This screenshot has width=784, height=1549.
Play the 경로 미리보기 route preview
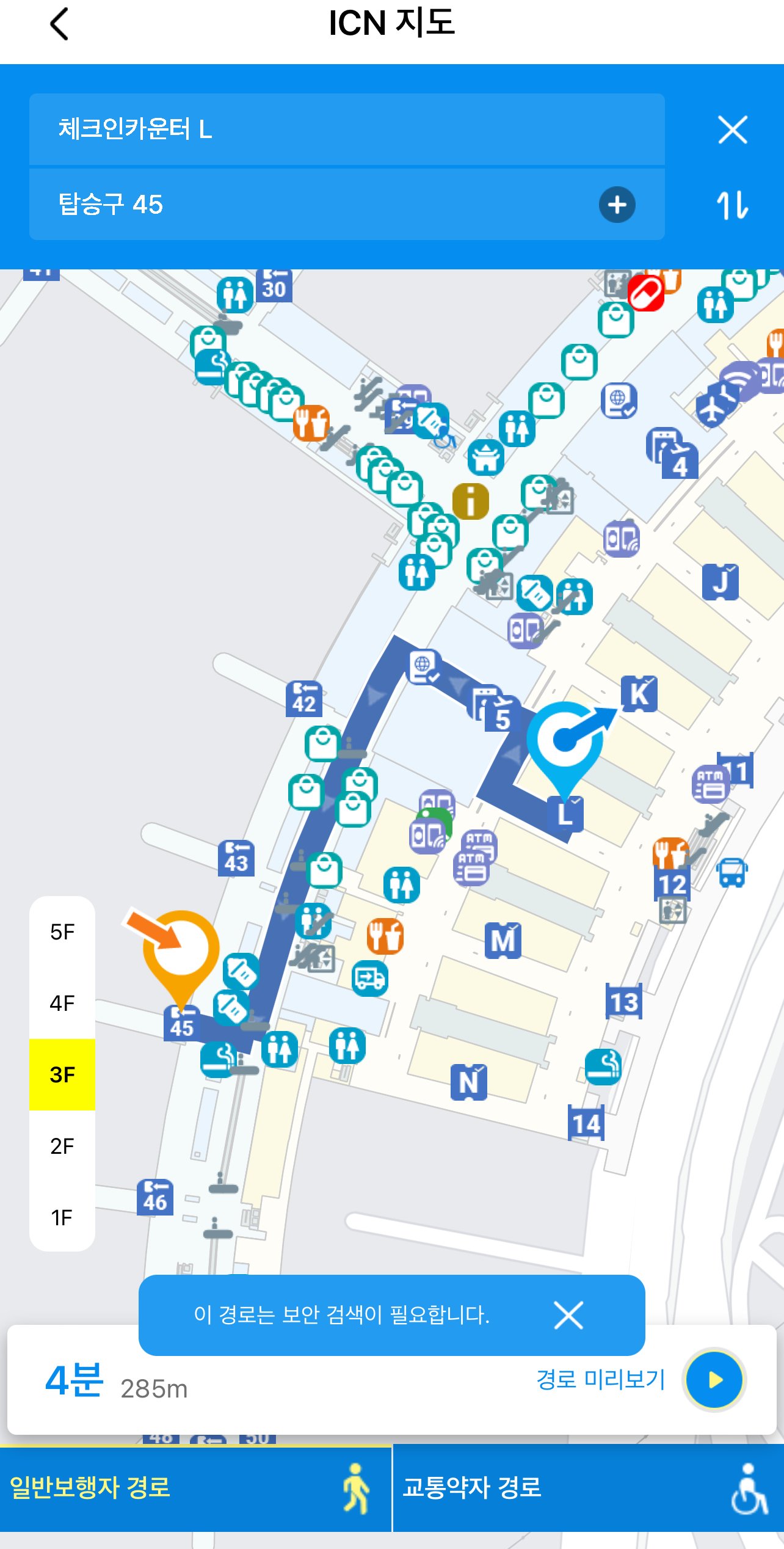coord(714,1380)
